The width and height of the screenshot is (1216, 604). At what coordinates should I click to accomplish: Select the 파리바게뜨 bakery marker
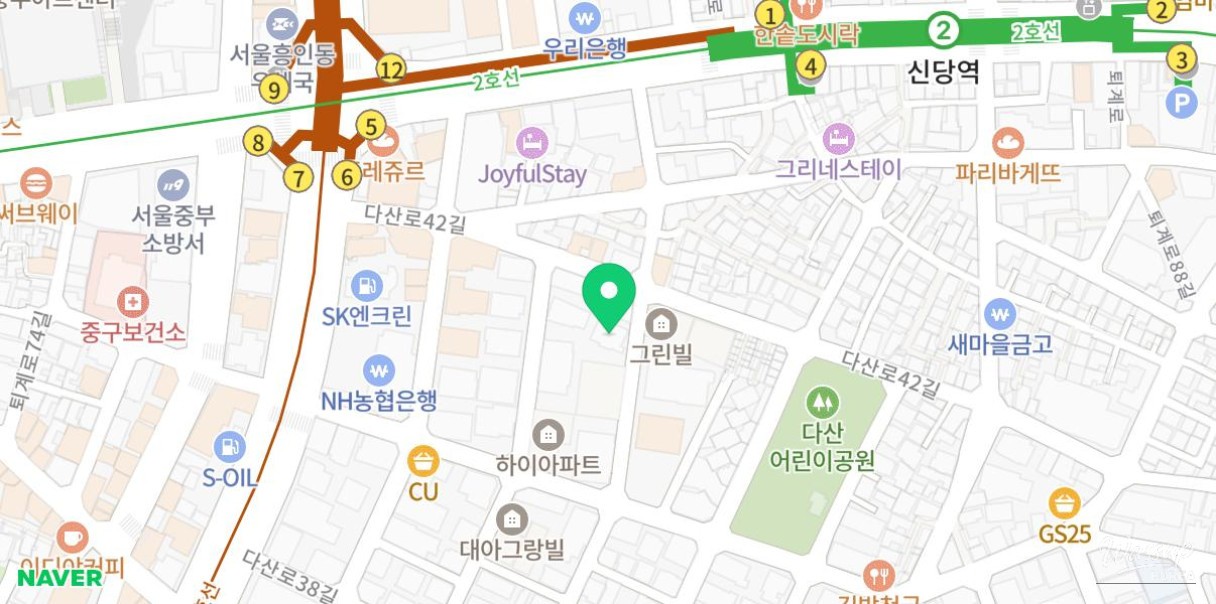tap(1008, 143)
